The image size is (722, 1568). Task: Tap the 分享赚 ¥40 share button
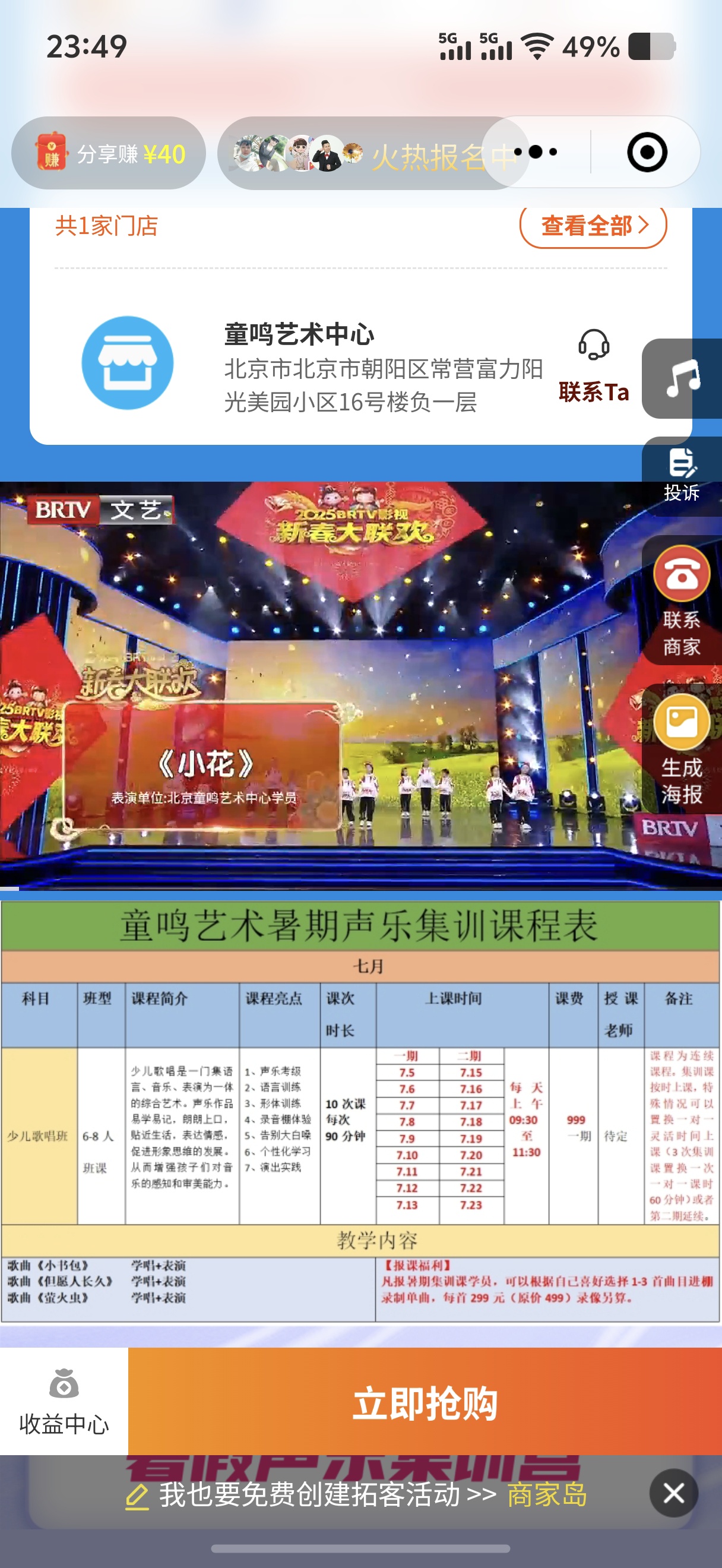108,153
